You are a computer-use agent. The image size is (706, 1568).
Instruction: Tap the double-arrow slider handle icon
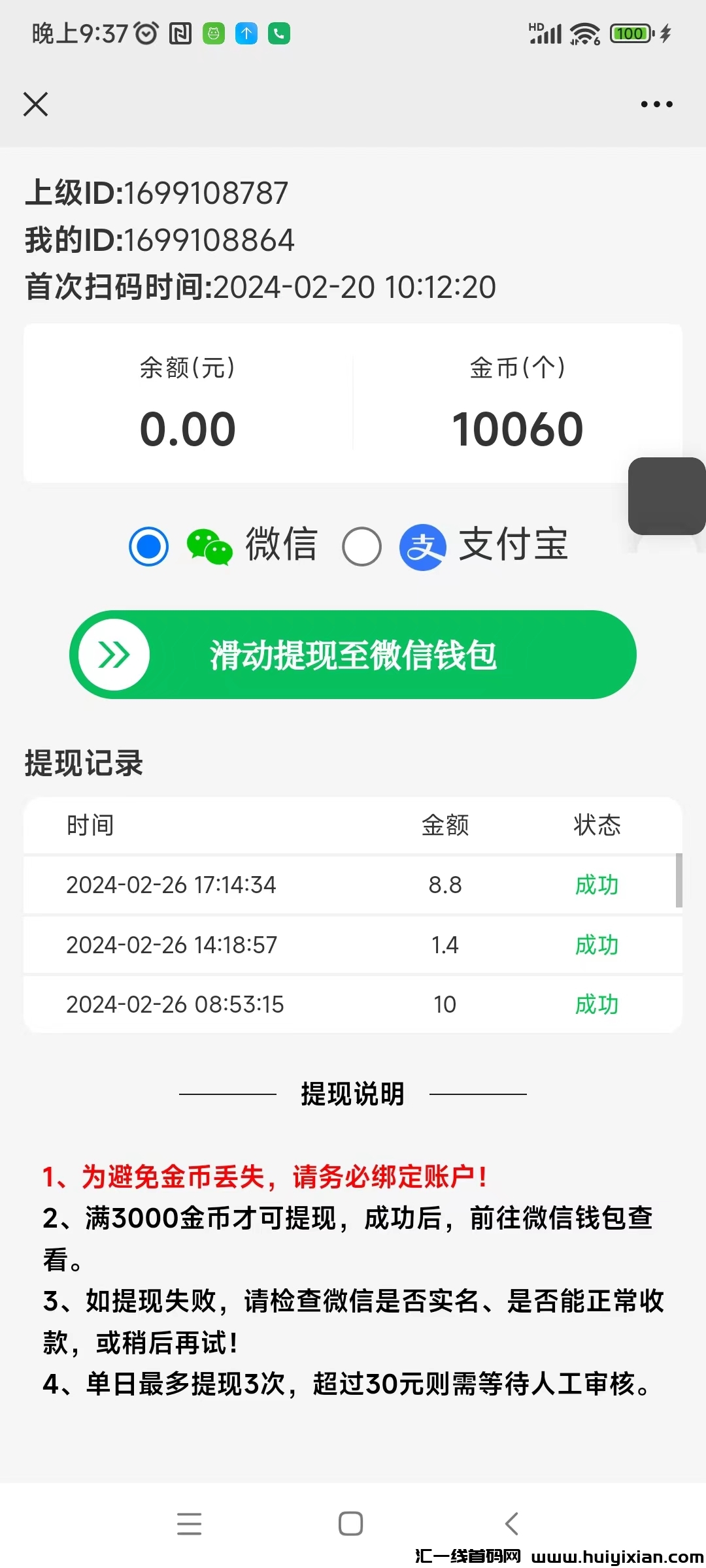[x=112, y=654]
